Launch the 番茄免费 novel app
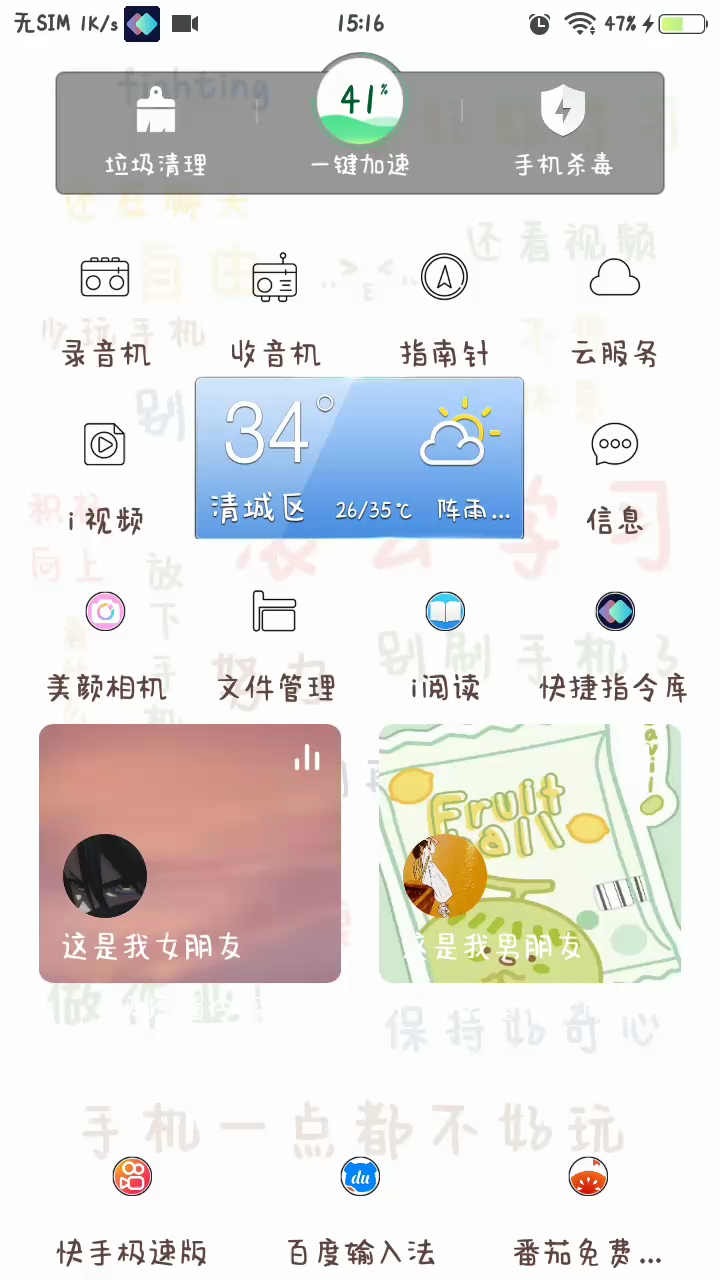The width and height of the screenshot is (720, 1280). pyautogui.click(x=588, y=1178)
